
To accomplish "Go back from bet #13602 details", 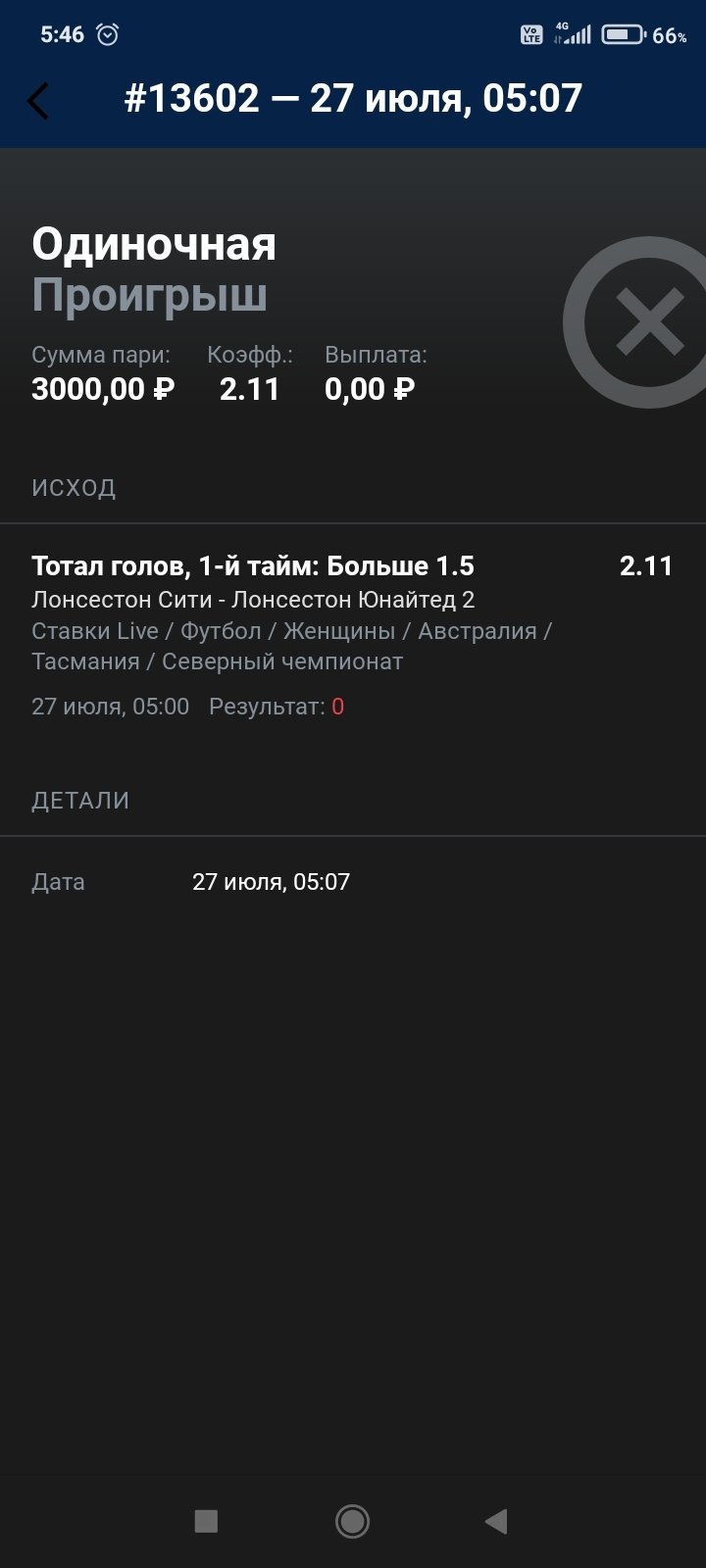I will (38, 100).
